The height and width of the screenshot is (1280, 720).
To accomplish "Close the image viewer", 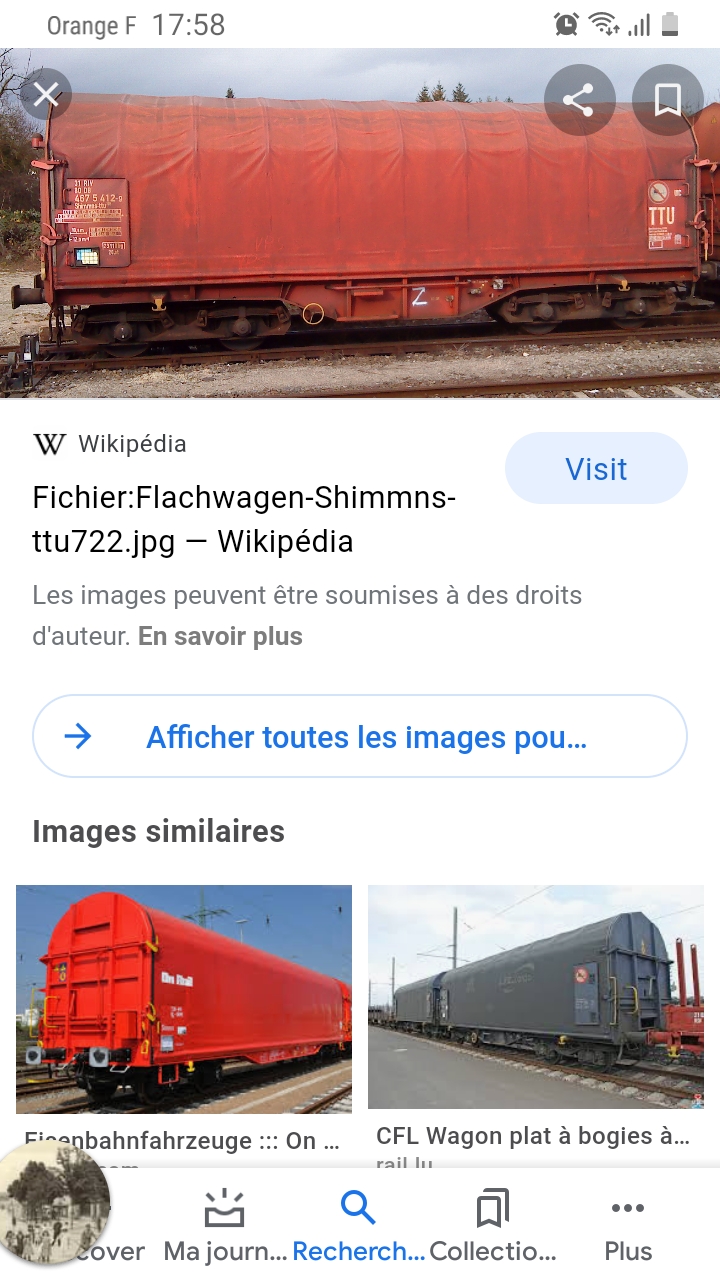I will coord(45,95).
